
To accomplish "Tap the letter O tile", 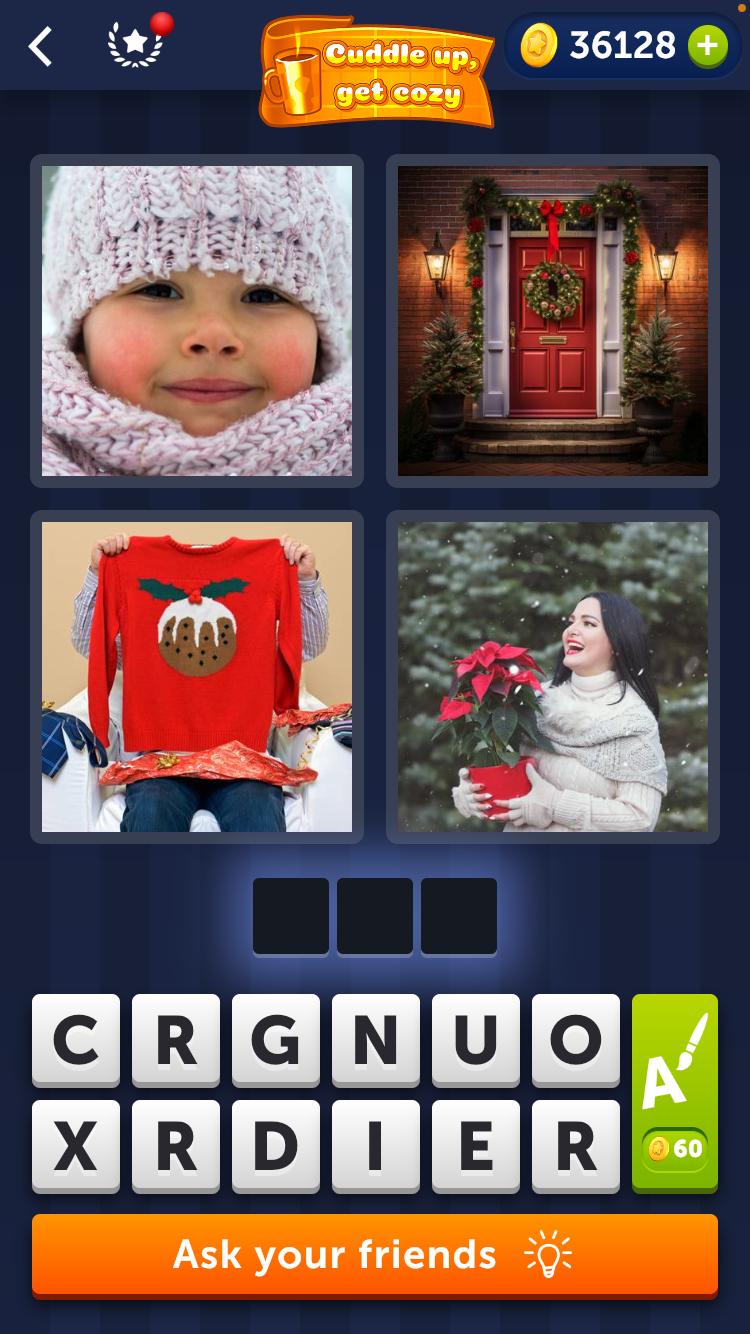I will pos(576,1040).
